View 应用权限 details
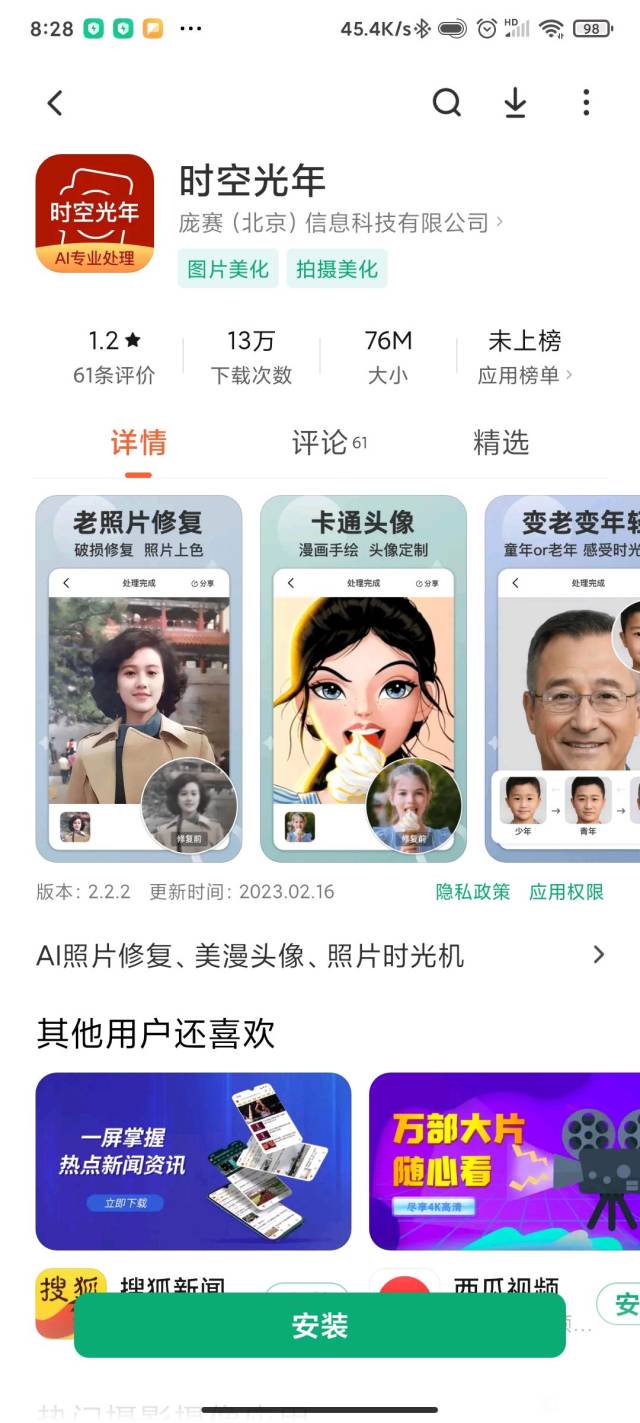640x1423 pixels. [566, 892]
